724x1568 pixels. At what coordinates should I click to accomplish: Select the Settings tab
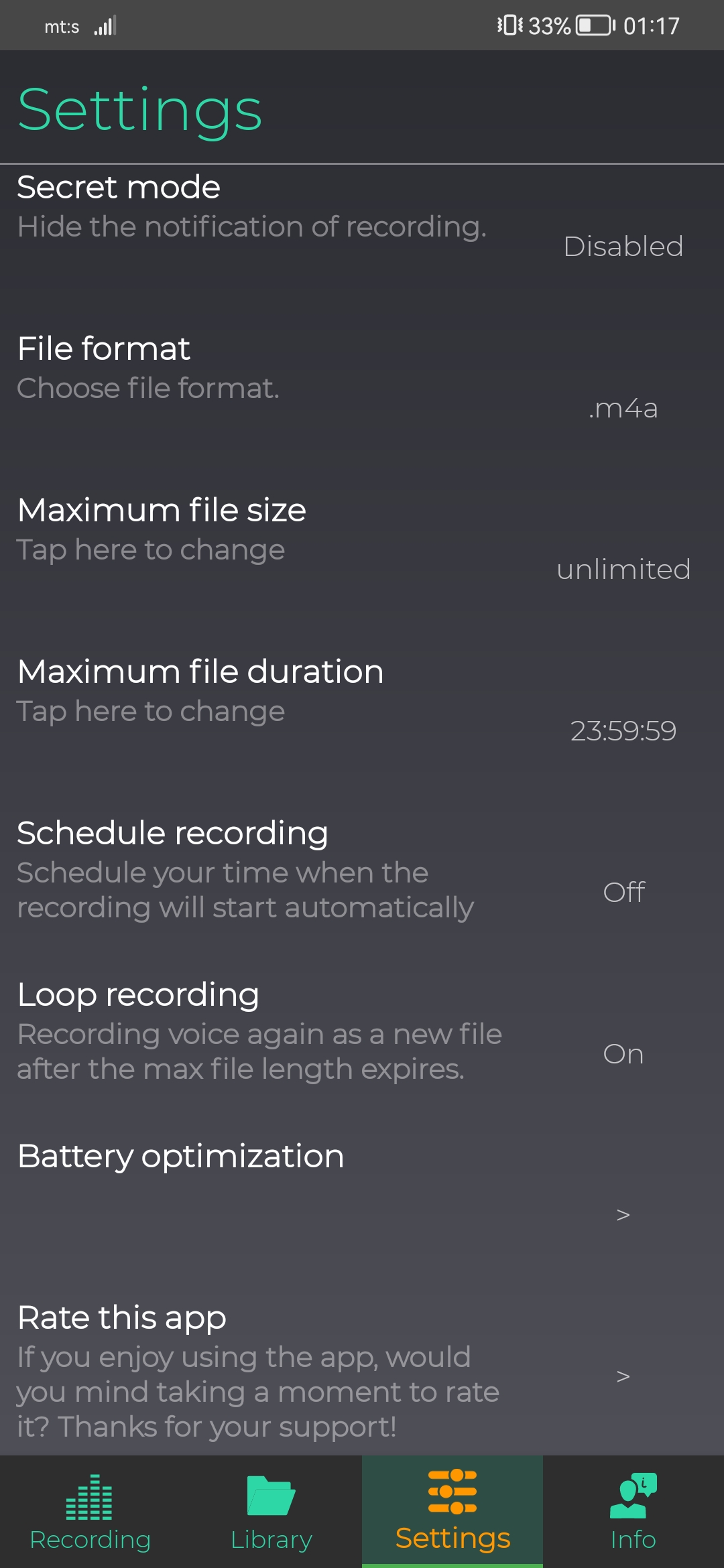click(452, 1512)
